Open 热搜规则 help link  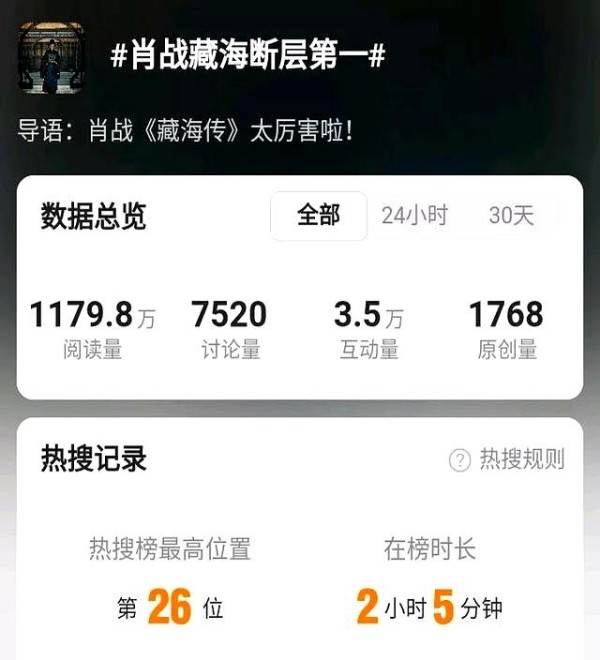[x=508, y=459]
